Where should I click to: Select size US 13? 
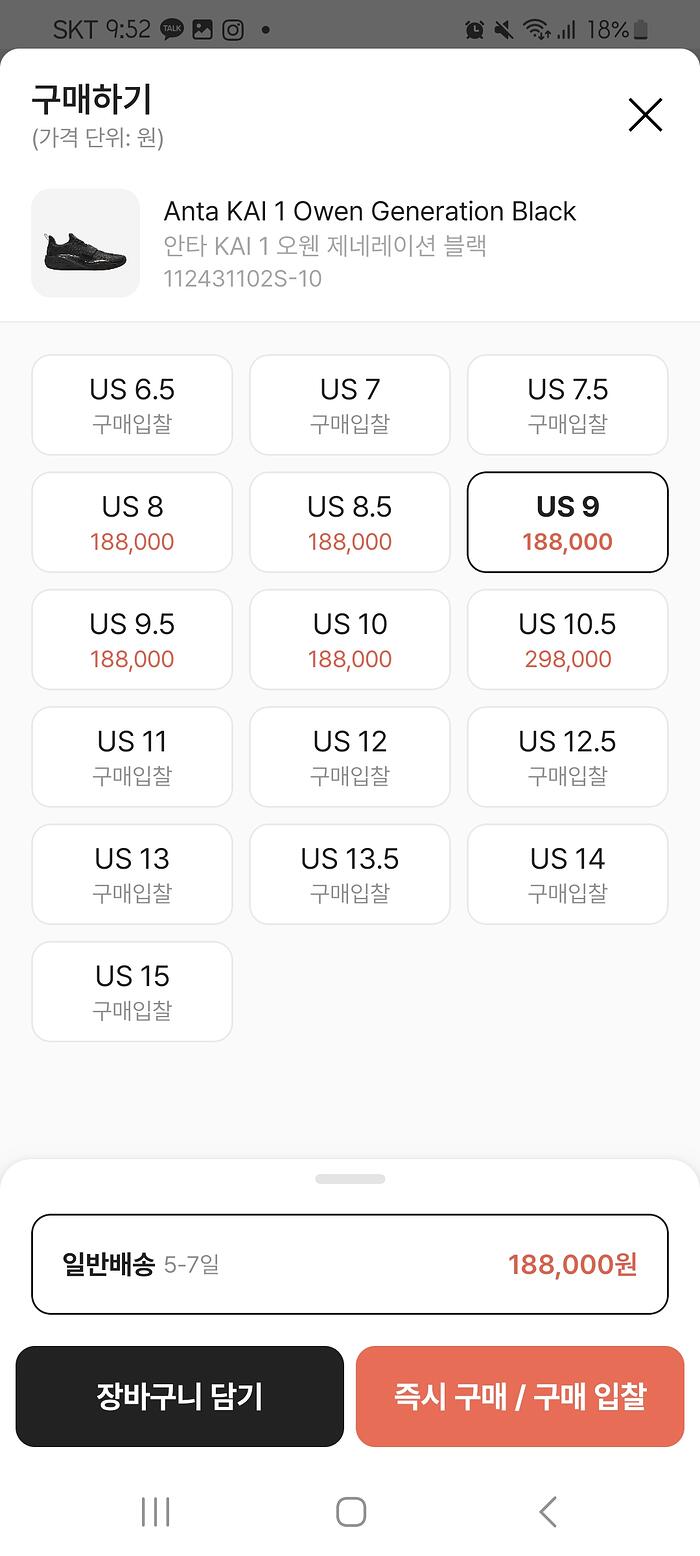click(132, 874)
